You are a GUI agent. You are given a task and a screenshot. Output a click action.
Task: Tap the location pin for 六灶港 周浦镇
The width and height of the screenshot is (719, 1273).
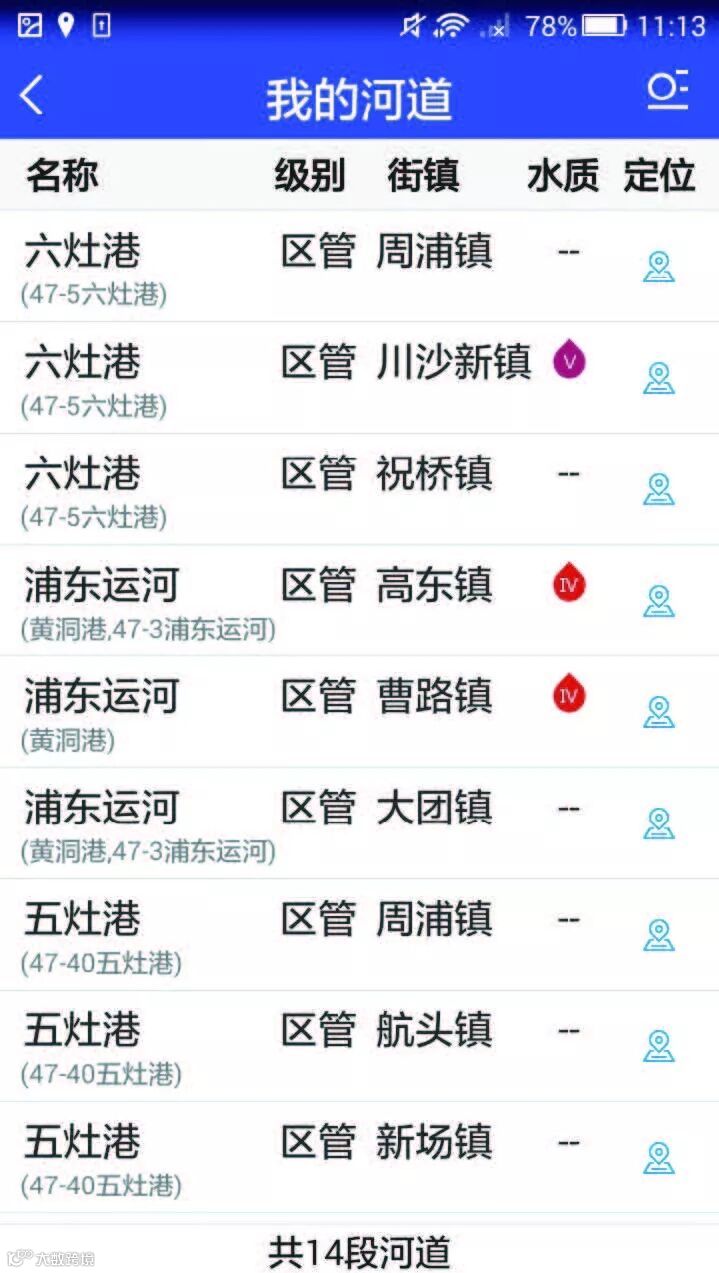coord(658,267)
